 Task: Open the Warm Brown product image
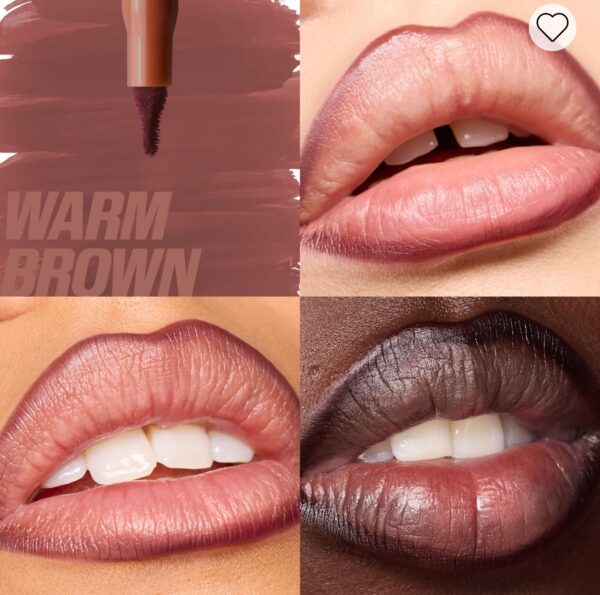click(x=149, y=148)
